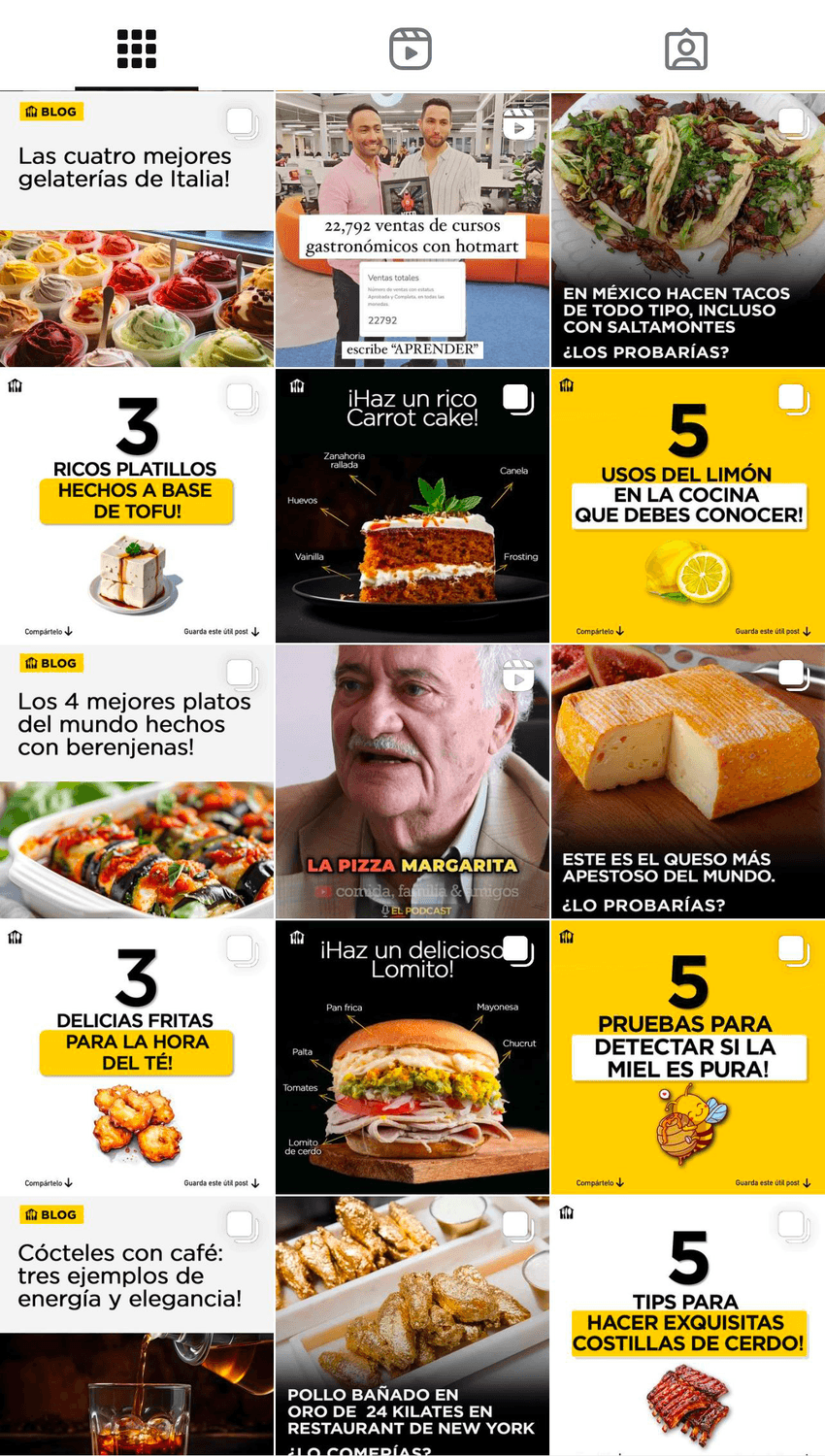Open the 3 platillos de tofu post
This screenshot has height=1456, width=825.
[136, 506]
